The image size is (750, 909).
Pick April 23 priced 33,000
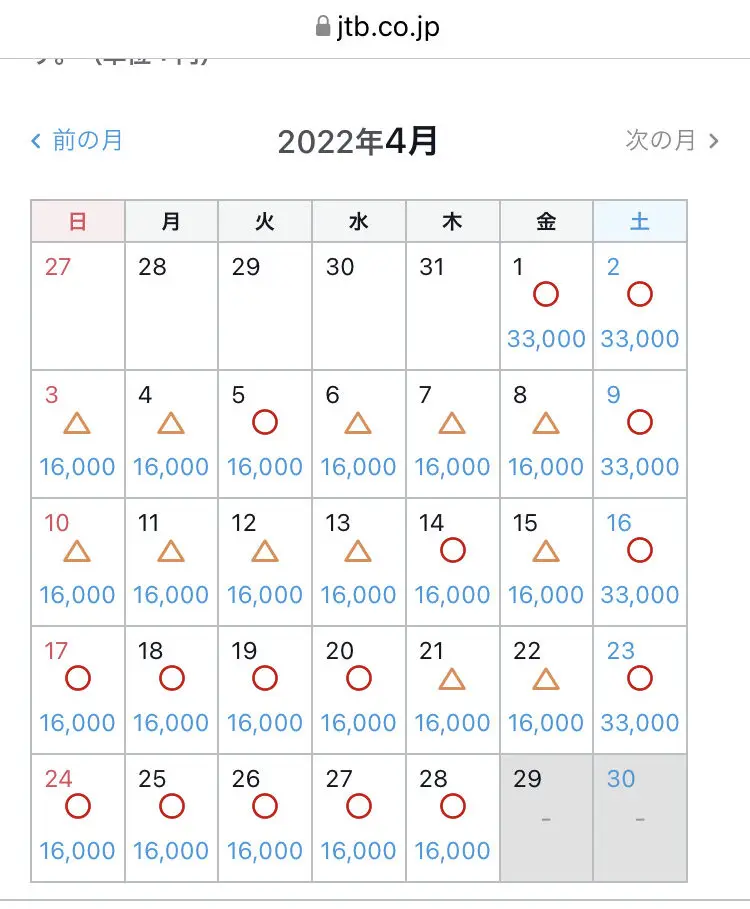pyautogui.click(x=640, y=690)
